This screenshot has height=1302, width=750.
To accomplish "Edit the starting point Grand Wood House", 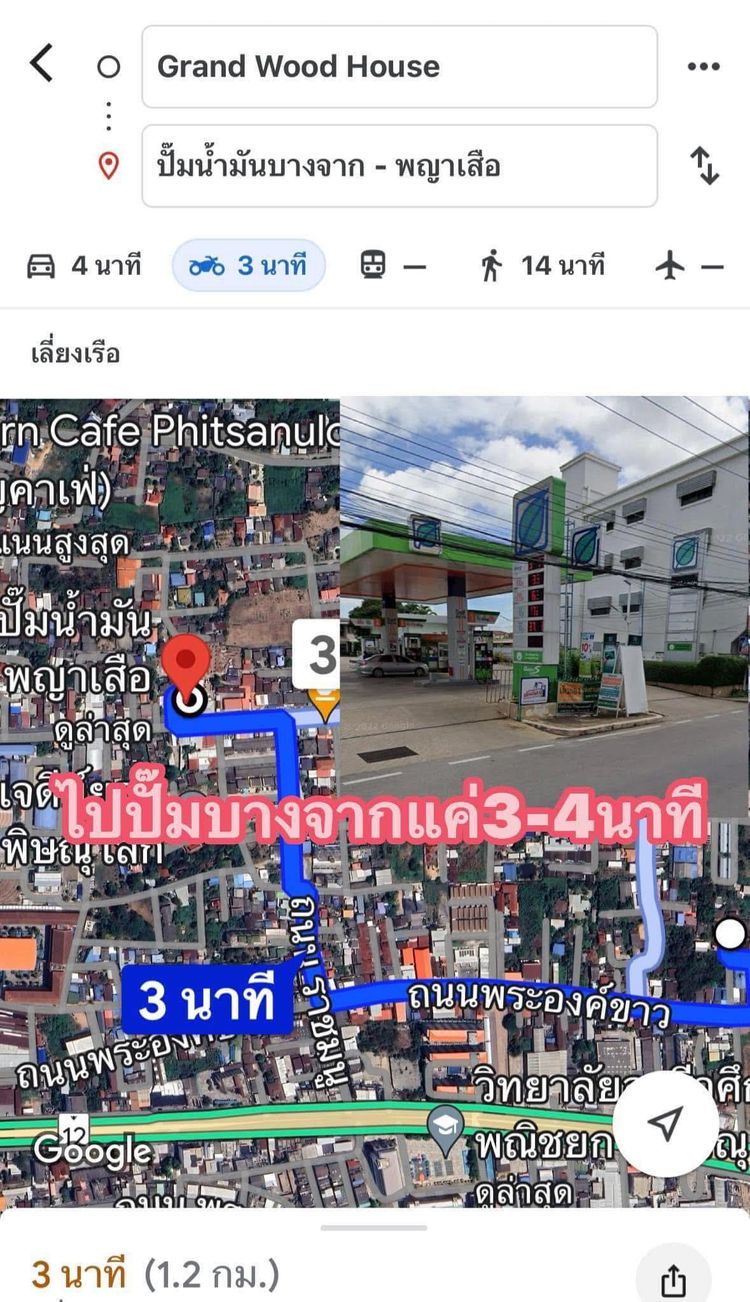I will [x=399, y=67].
